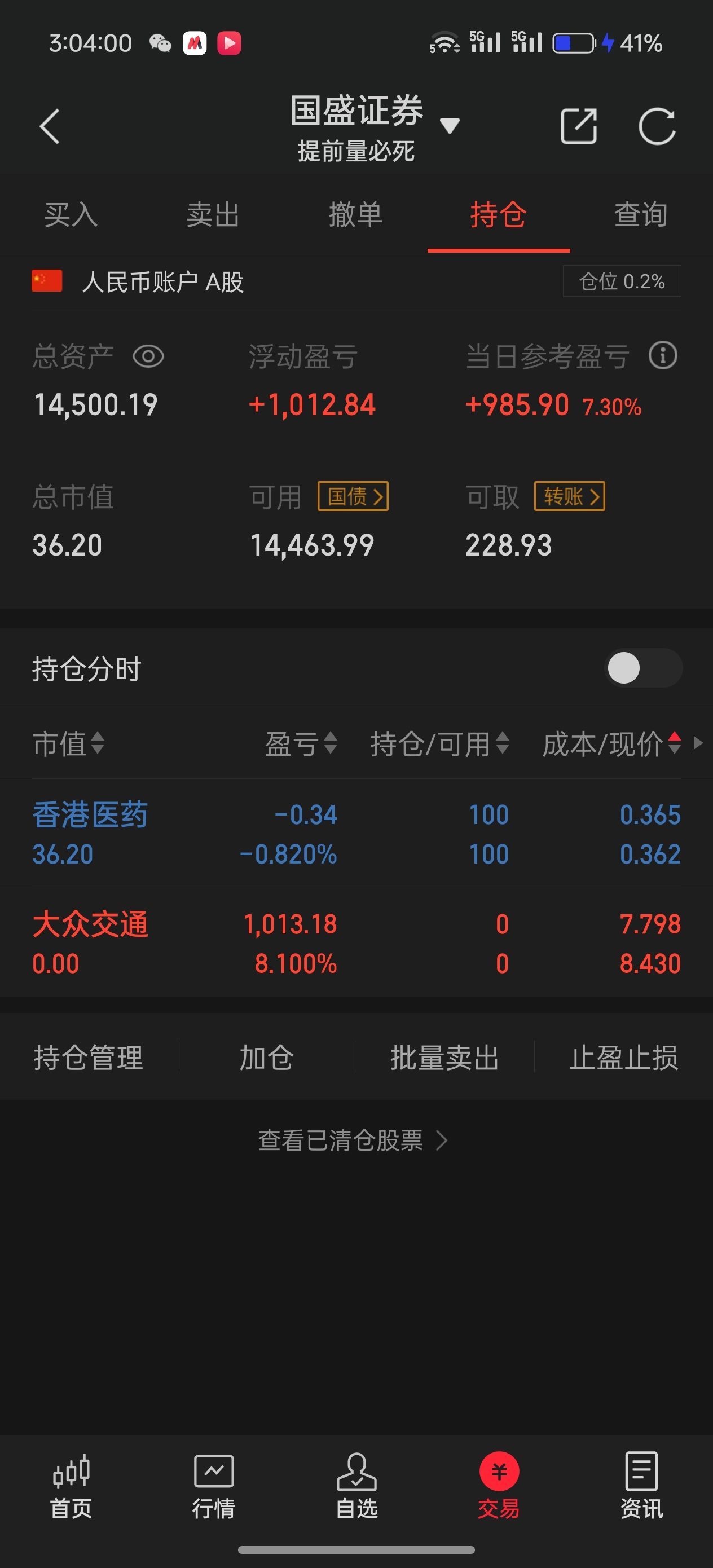Tap the 转账 transfer button

tap(569, 496)
